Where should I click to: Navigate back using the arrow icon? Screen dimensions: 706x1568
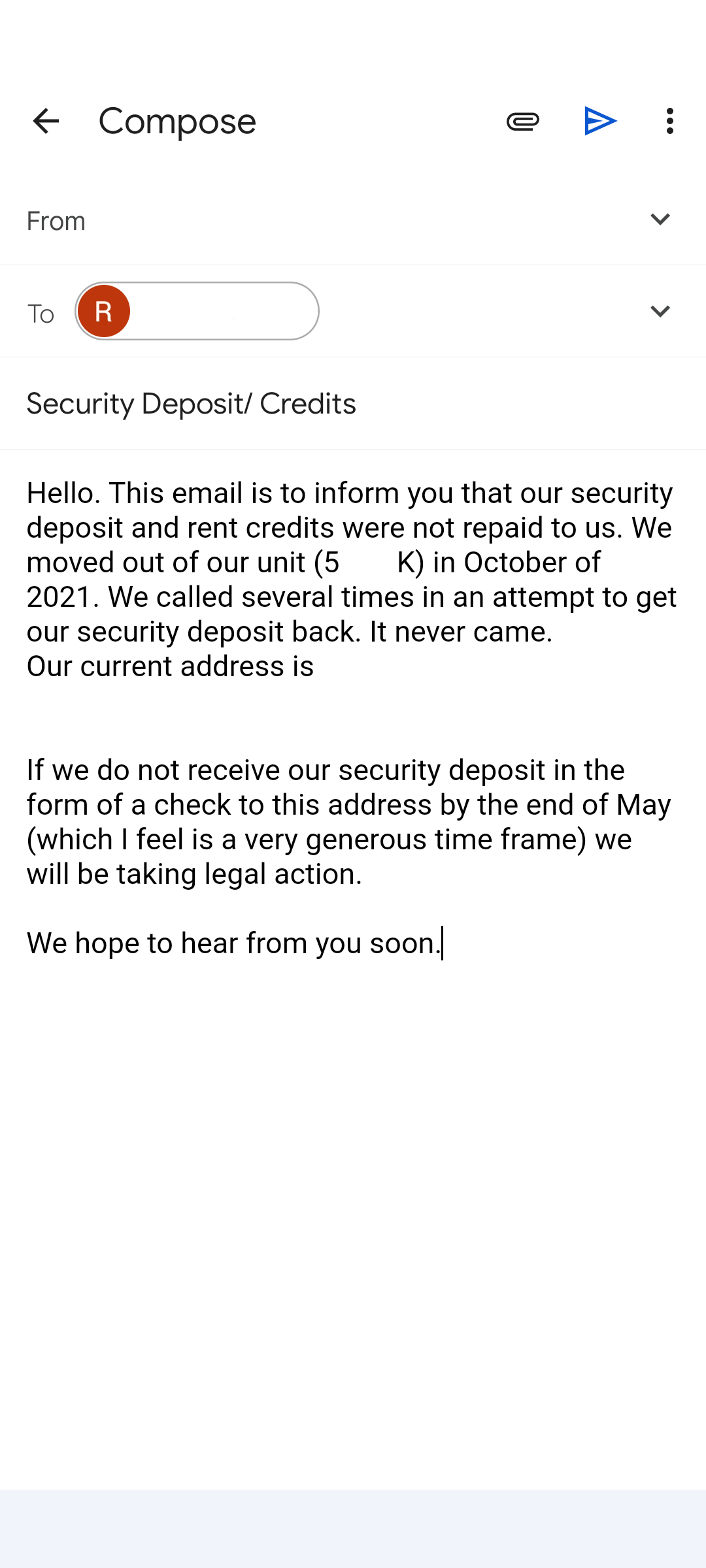[46, 121]
